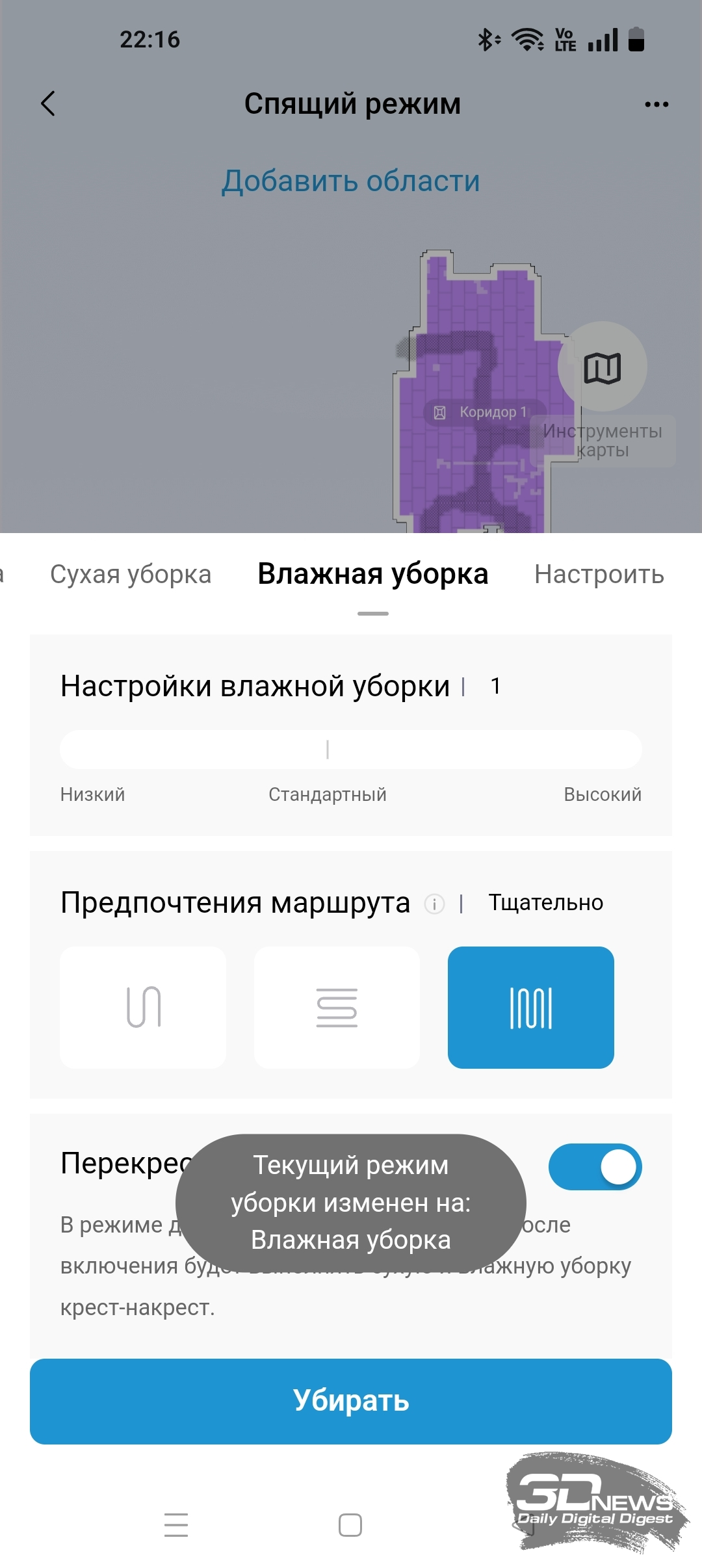Go back using the top-left arrow

coord(48,103)
